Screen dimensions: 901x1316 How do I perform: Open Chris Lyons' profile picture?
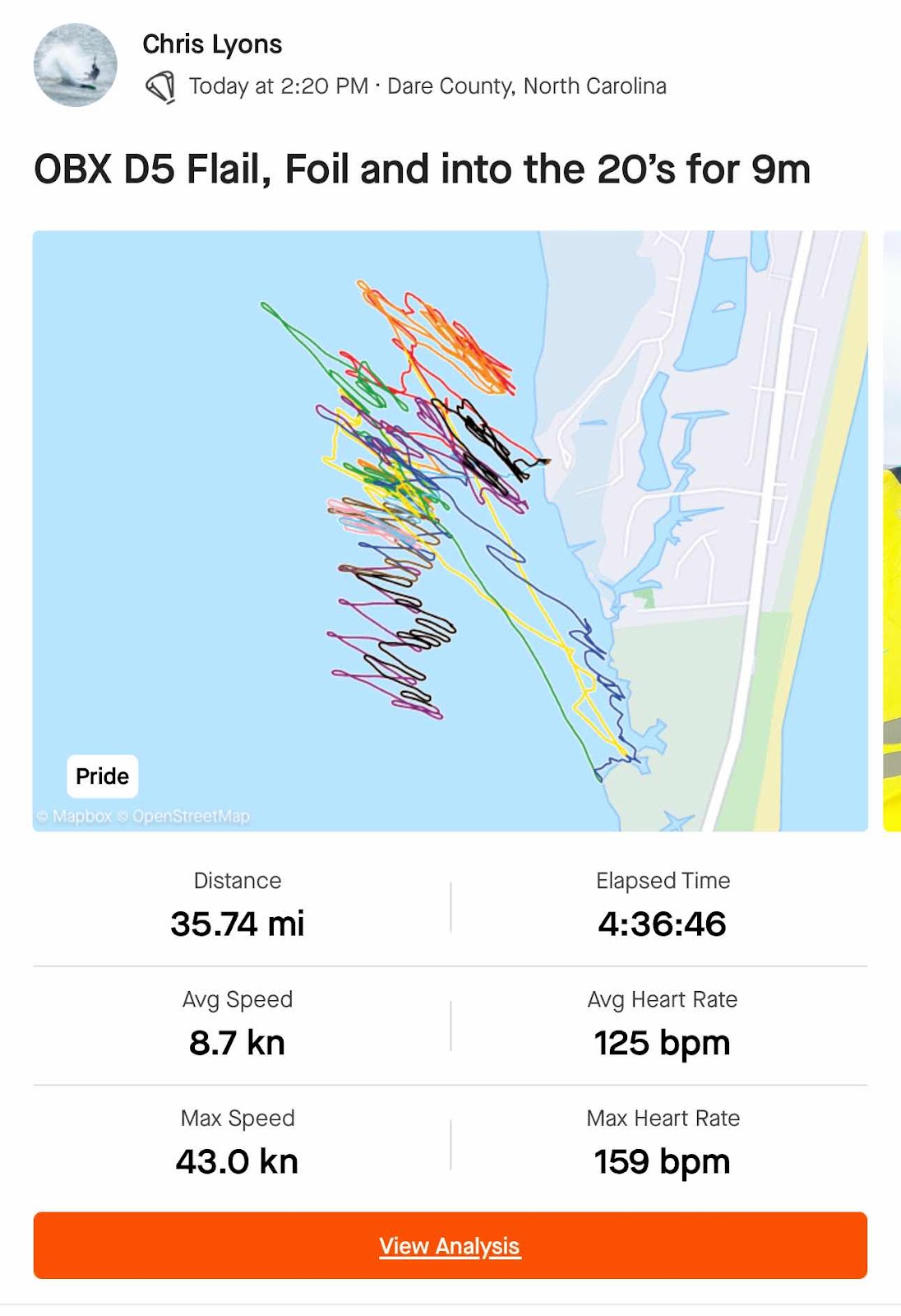tap(75, 65)
